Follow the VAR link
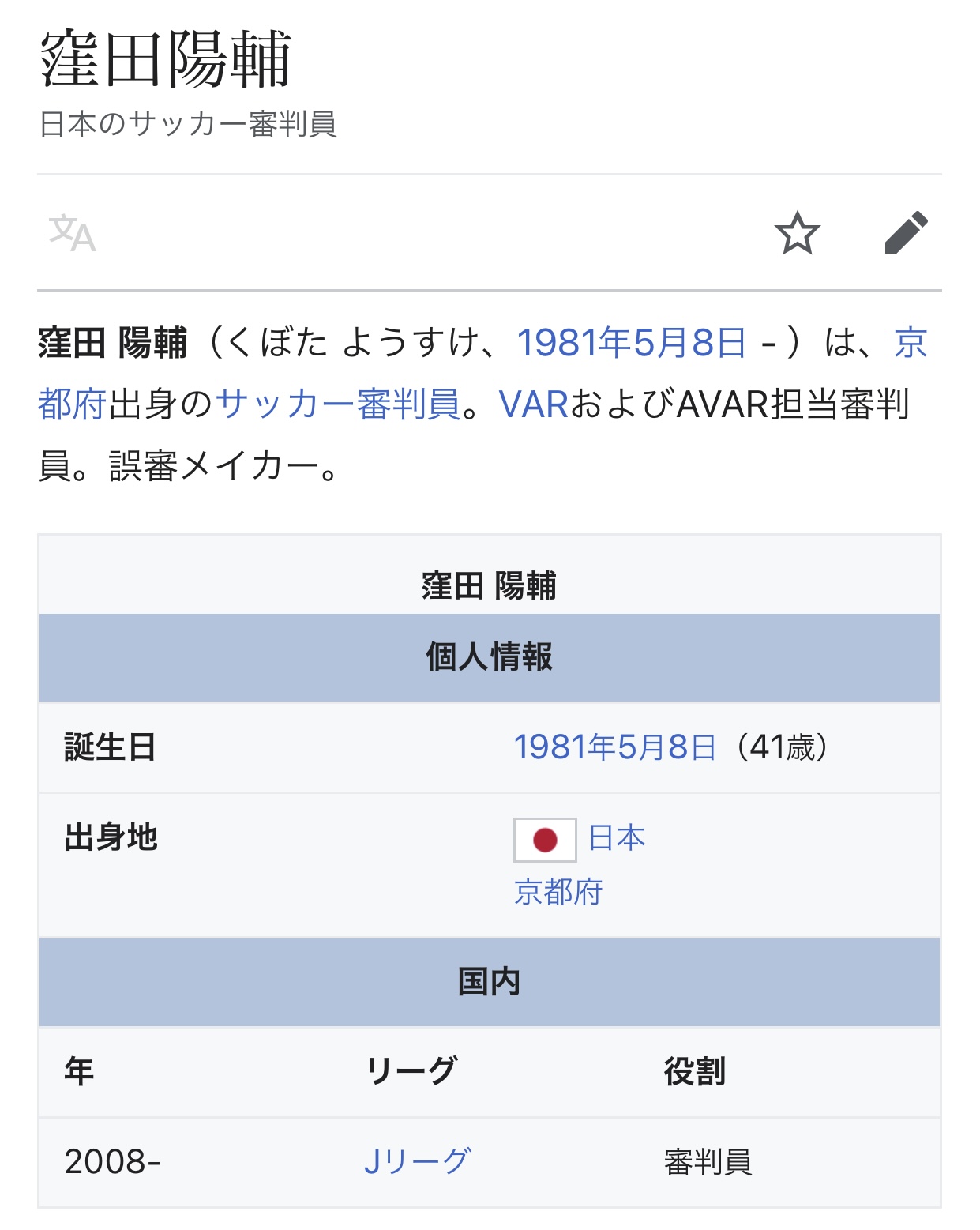Screen dimensions: 980x1230 533,404
